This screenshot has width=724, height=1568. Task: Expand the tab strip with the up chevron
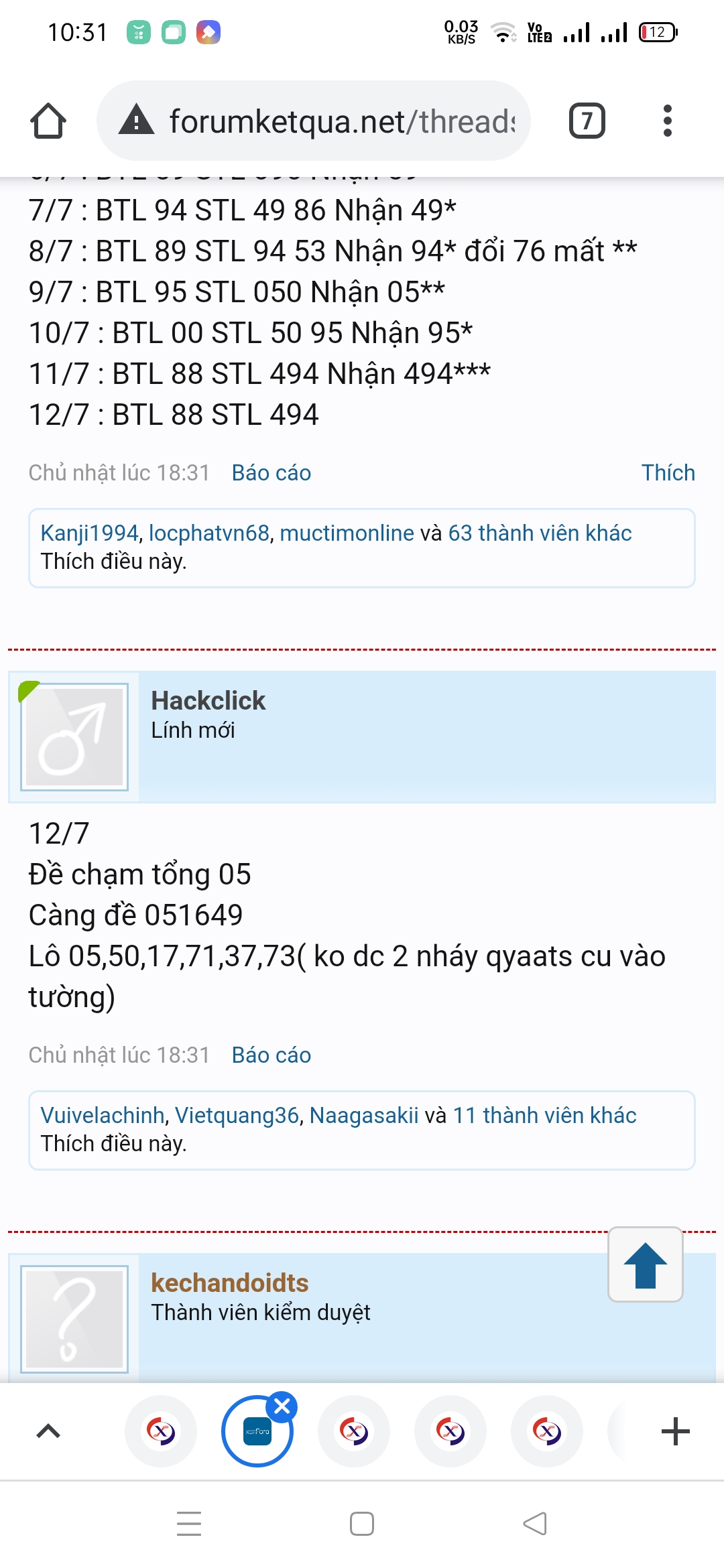click(x=48, y=1432)
